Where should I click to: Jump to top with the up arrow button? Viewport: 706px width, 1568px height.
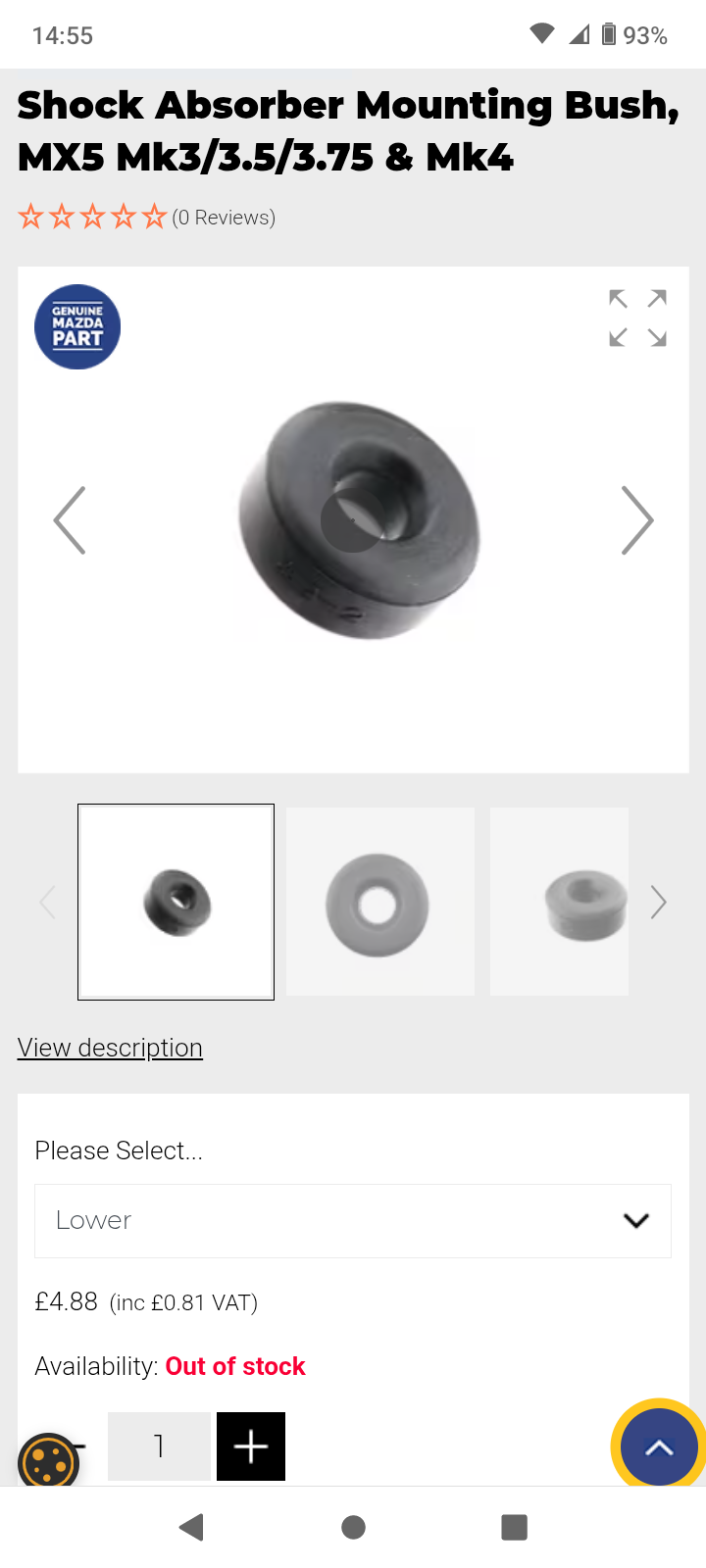tap(658, 1447)
